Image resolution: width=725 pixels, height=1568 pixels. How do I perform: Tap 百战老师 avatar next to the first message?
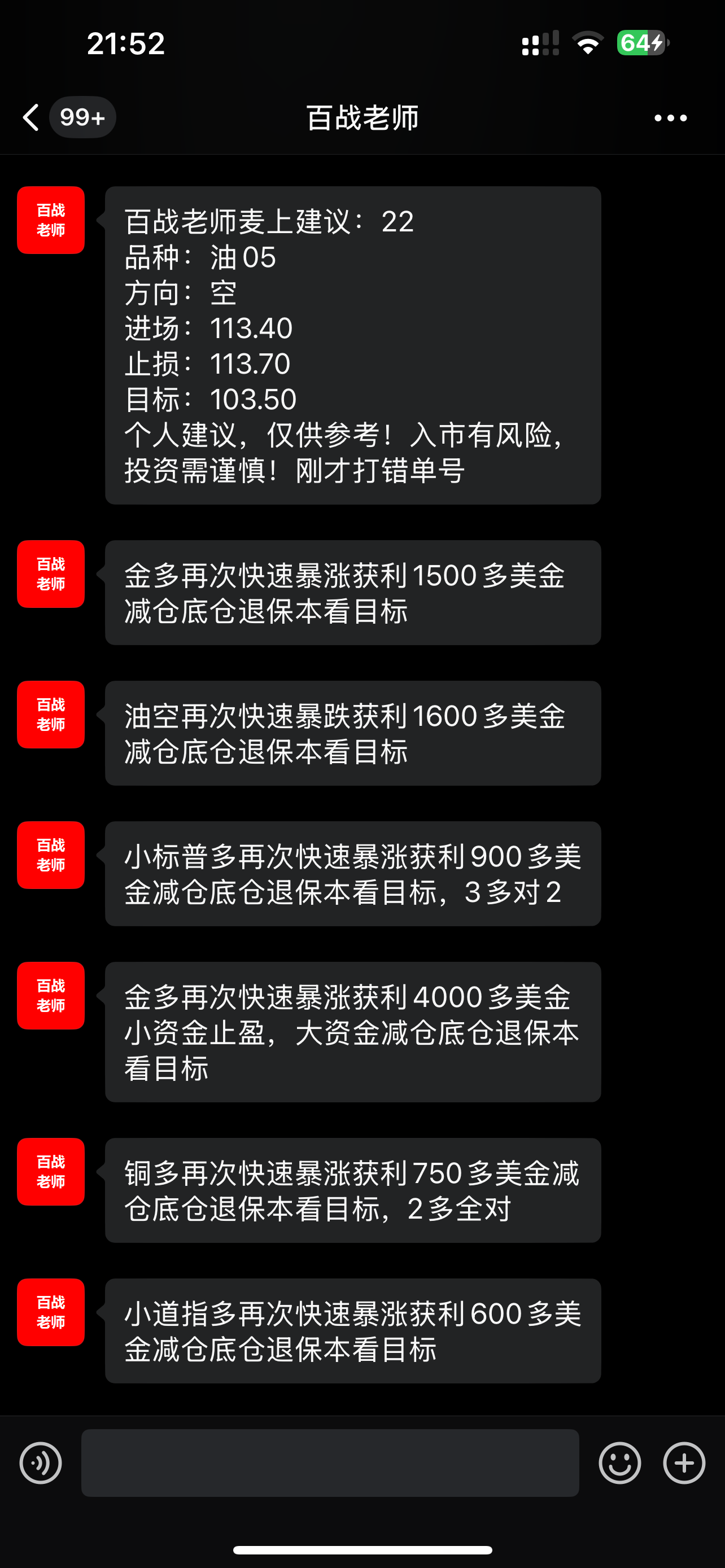[50, 220]
